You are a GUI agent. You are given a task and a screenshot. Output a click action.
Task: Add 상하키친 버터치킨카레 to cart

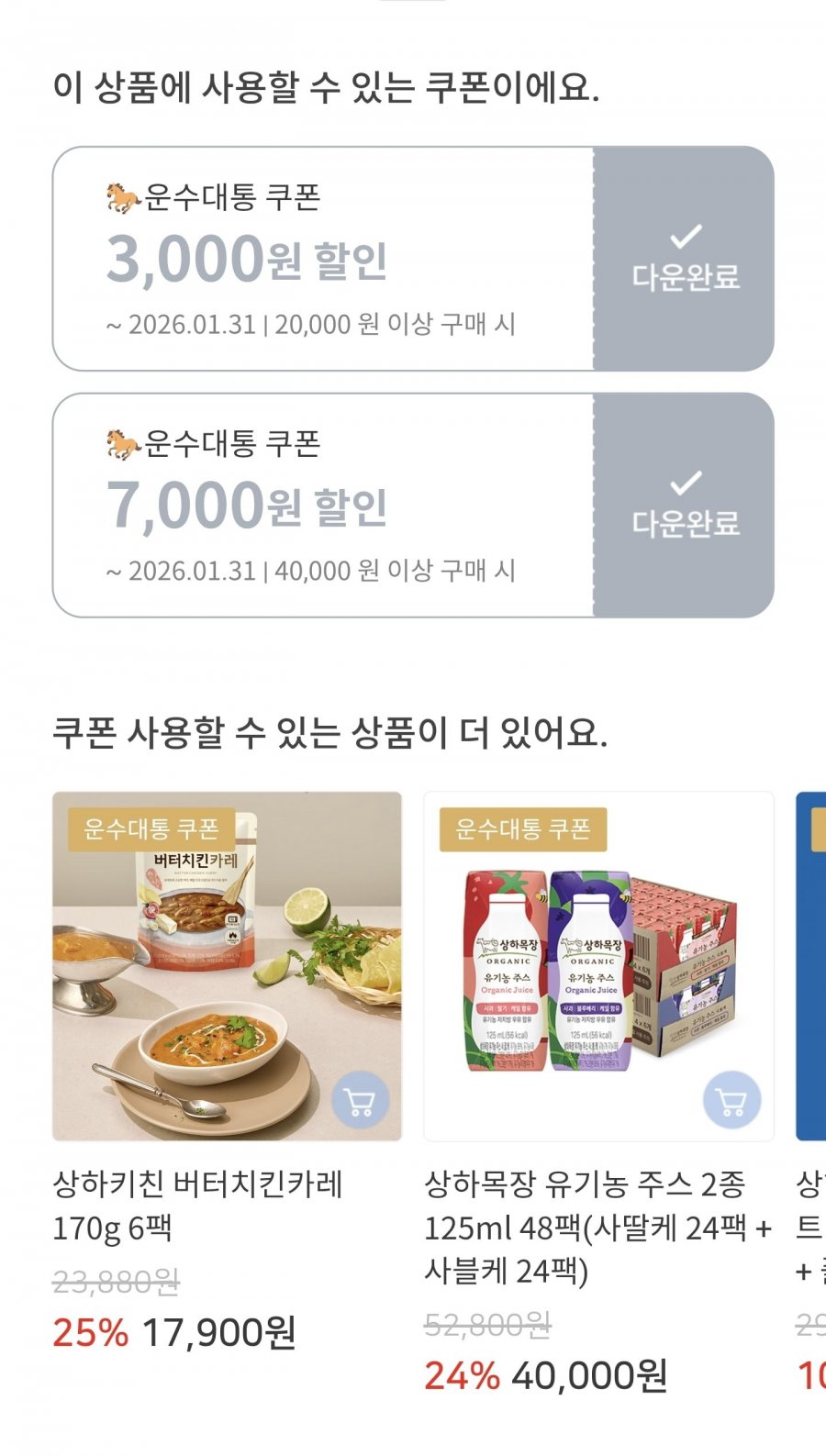[360, 1100]
